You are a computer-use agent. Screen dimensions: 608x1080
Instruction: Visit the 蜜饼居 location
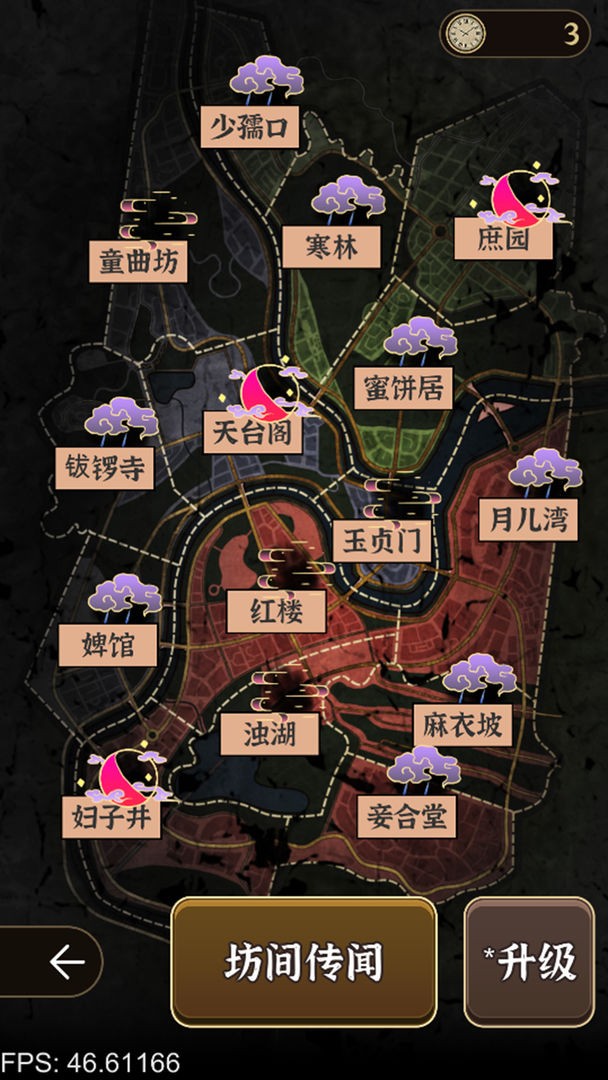coord(403,387)
